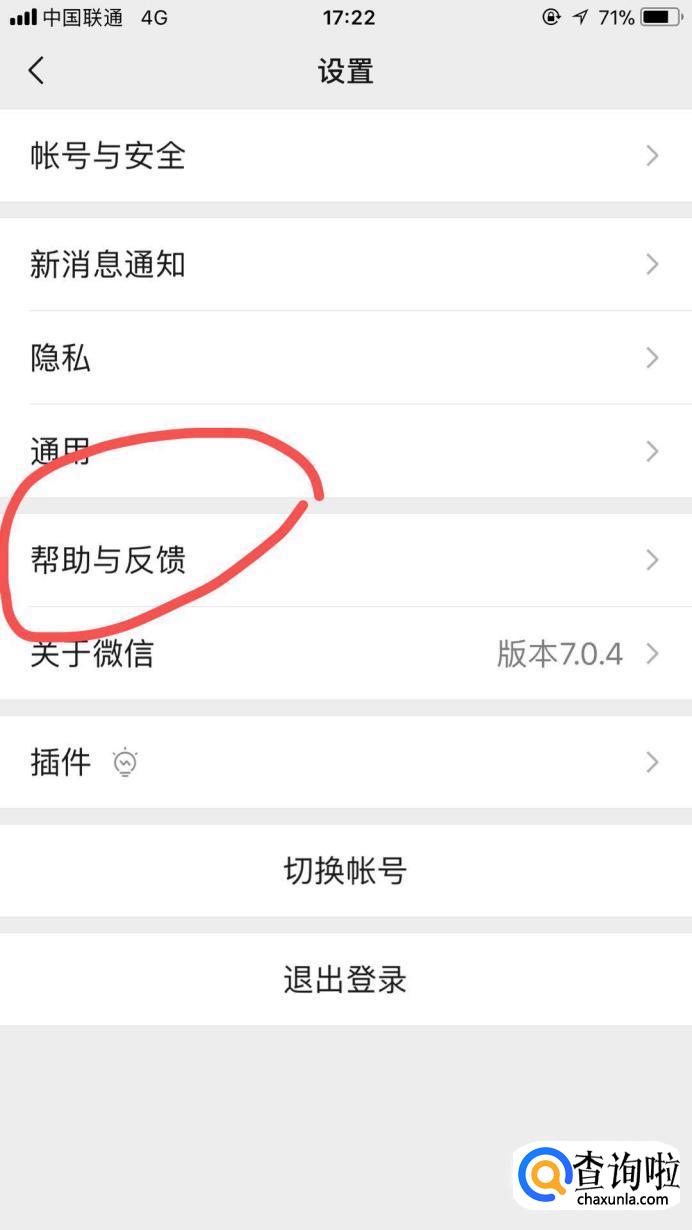Open 新消息通知 settings
Screen dimensions: 692x1230
345,265
